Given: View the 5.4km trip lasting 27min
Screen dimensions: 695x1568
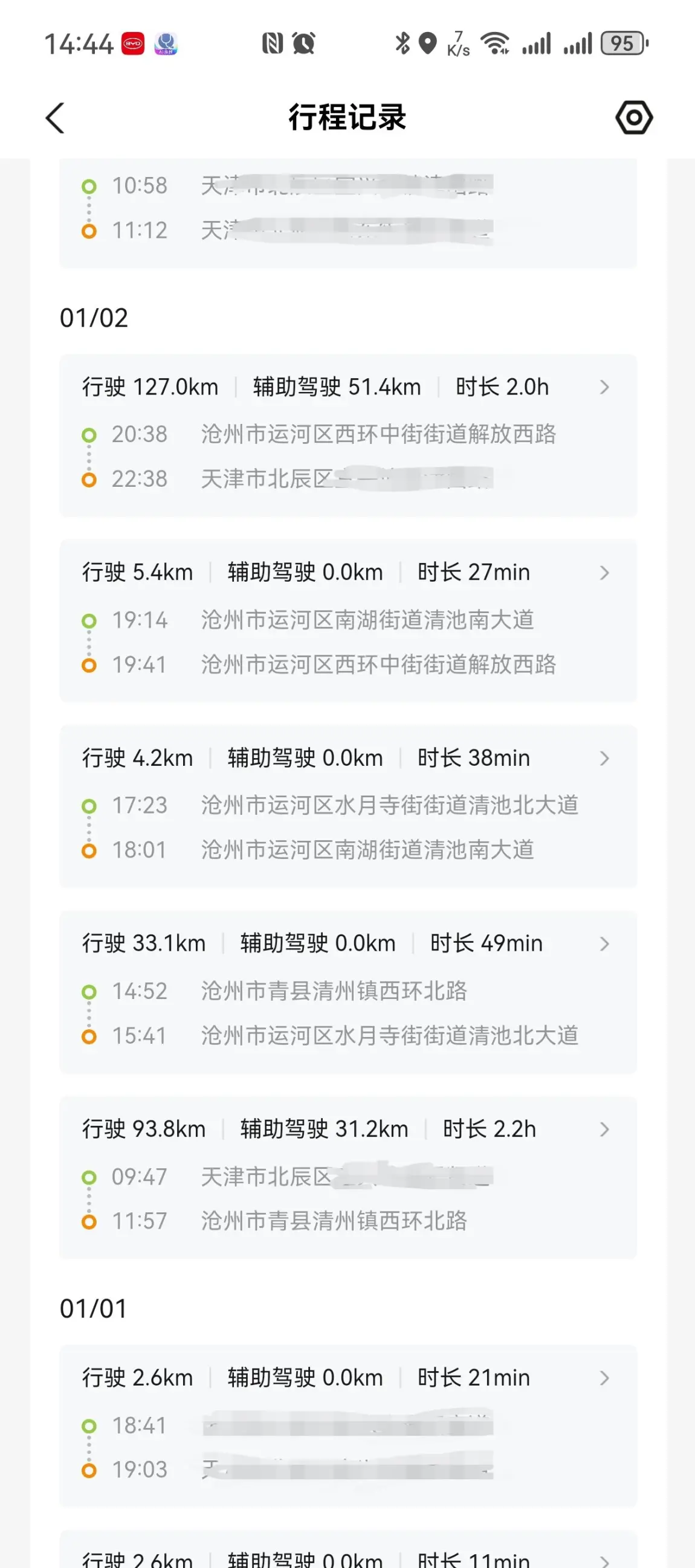Looking at the screenshot, I should 348,620.
